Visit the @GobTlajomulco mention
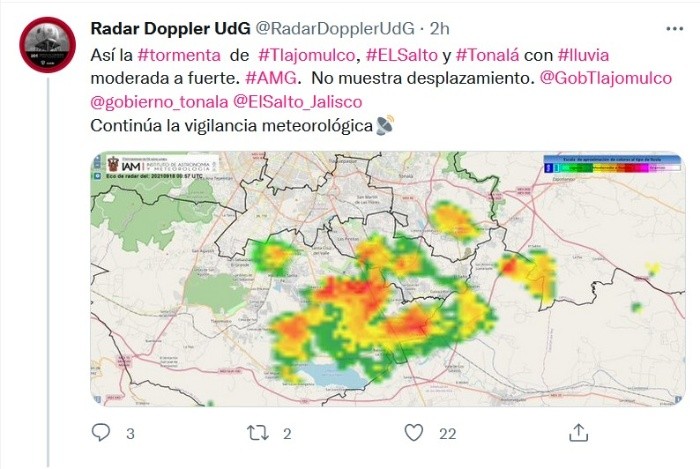 pos(606,78)
